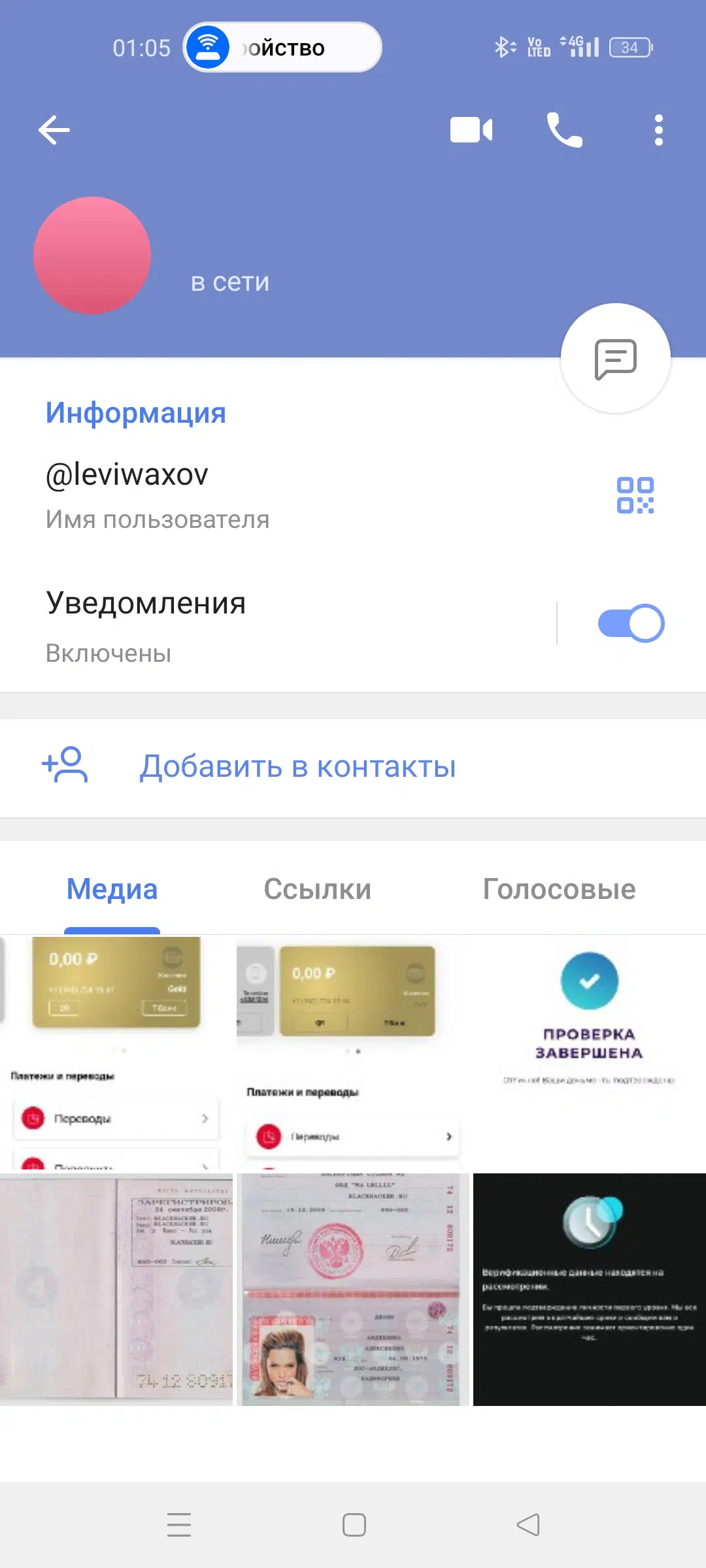Open the recent apps system button

coord(179,1525)
